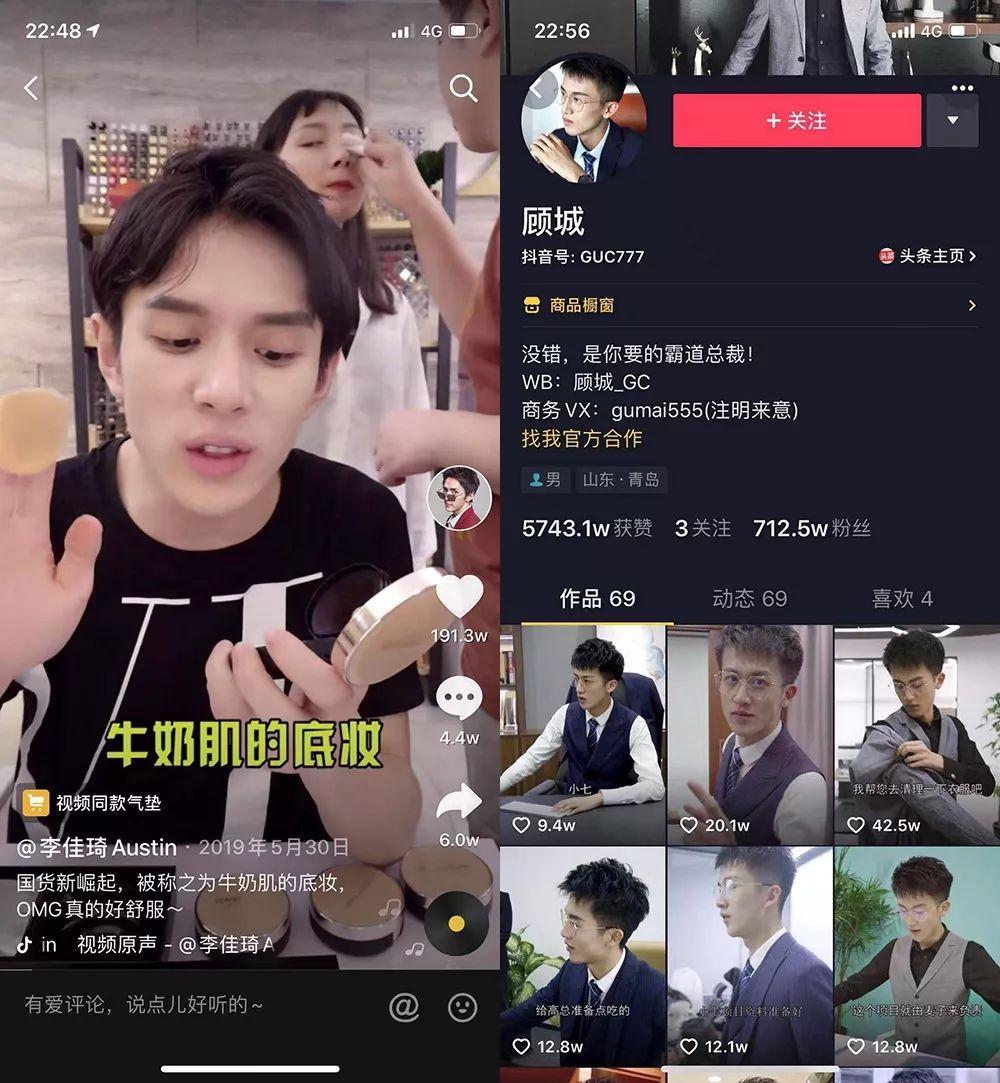Open the 视频同款气垫 product link
The width and height of the screenshot is (1000, 1083).
[93, 803]
